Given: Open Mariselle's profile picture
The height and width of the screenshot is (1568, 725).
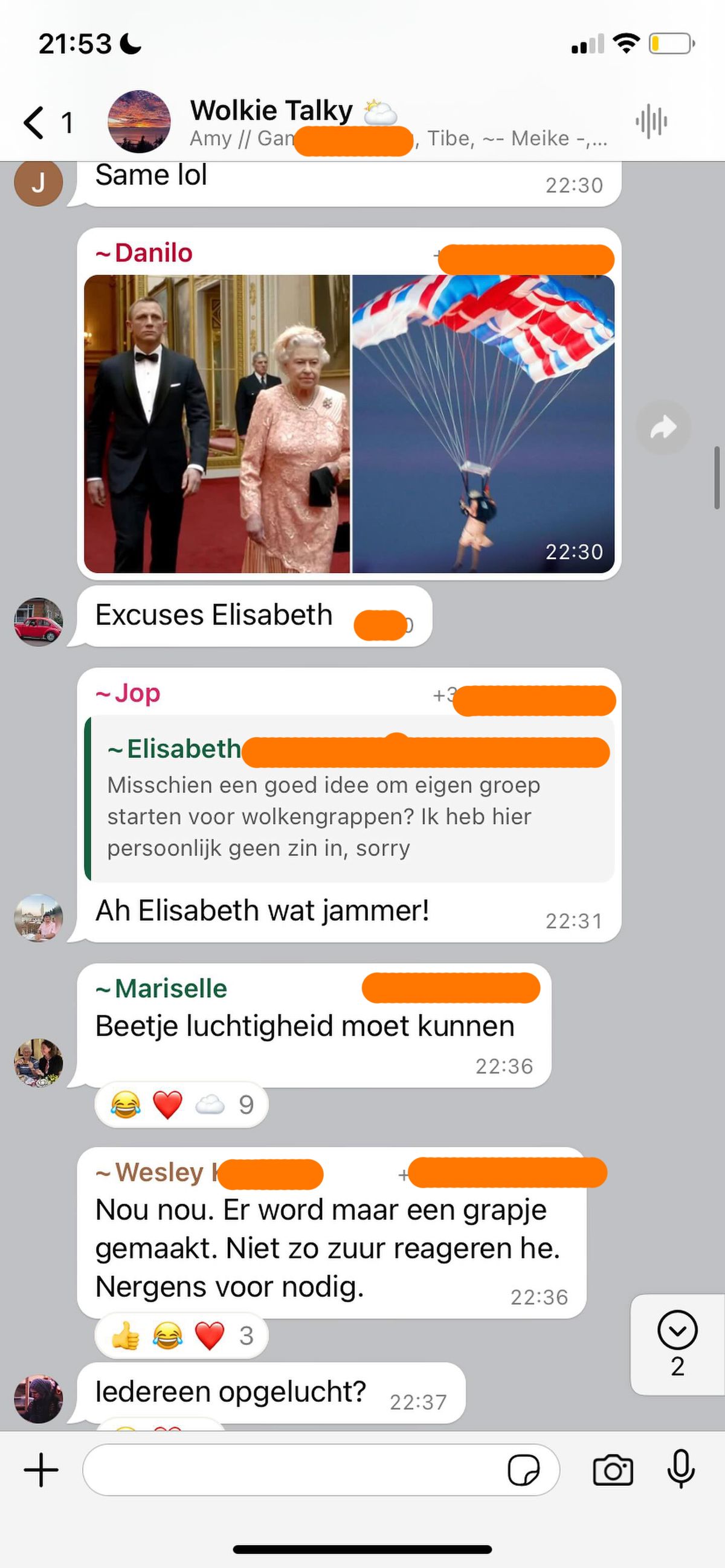Looking at the screenshot, I should (x=39, y=1063).
